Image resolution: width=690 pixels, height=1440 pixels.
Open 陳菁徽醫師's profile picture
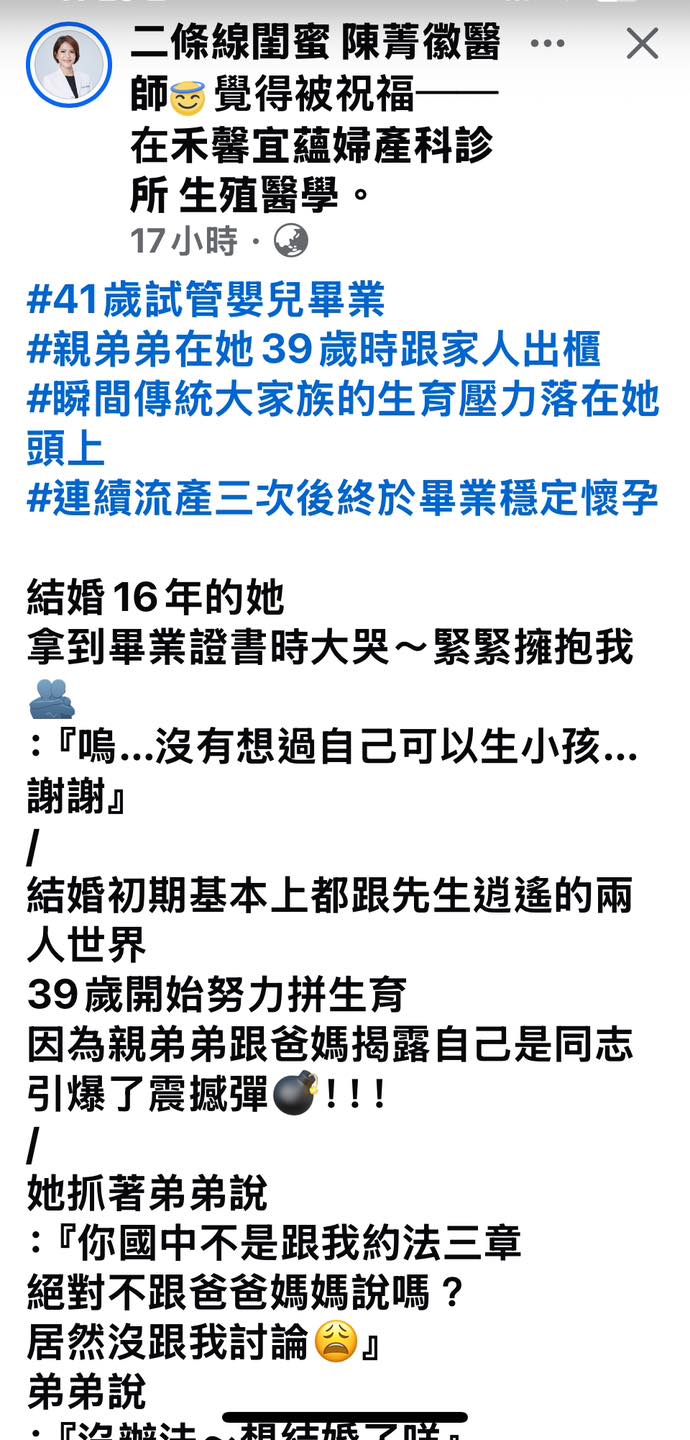[69, 65]
